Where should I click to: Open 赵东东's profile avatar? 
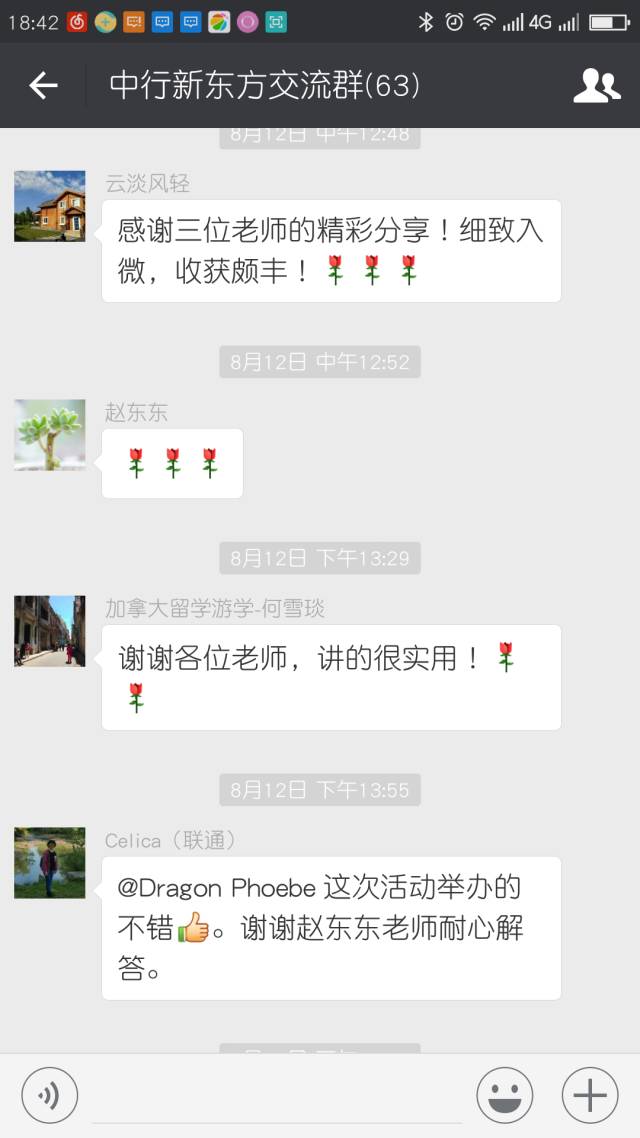coord(50,435)
